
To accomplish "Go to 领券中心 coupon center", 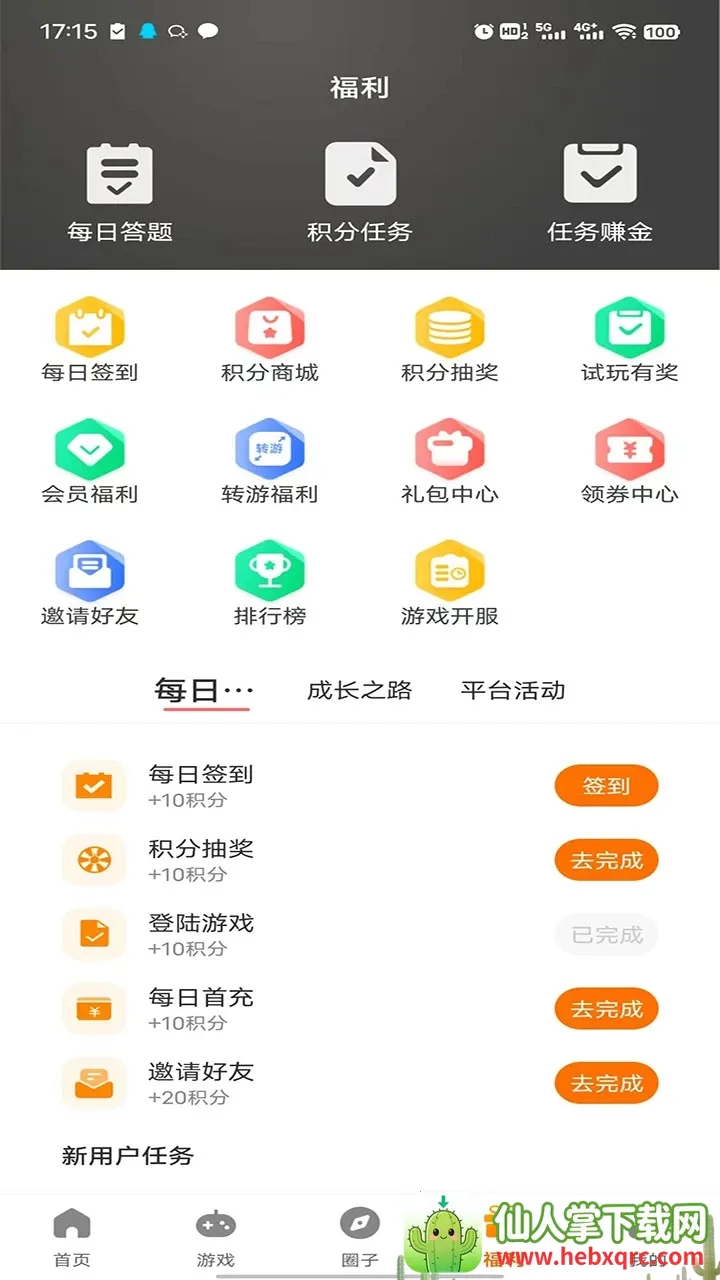I will (630, 463).
